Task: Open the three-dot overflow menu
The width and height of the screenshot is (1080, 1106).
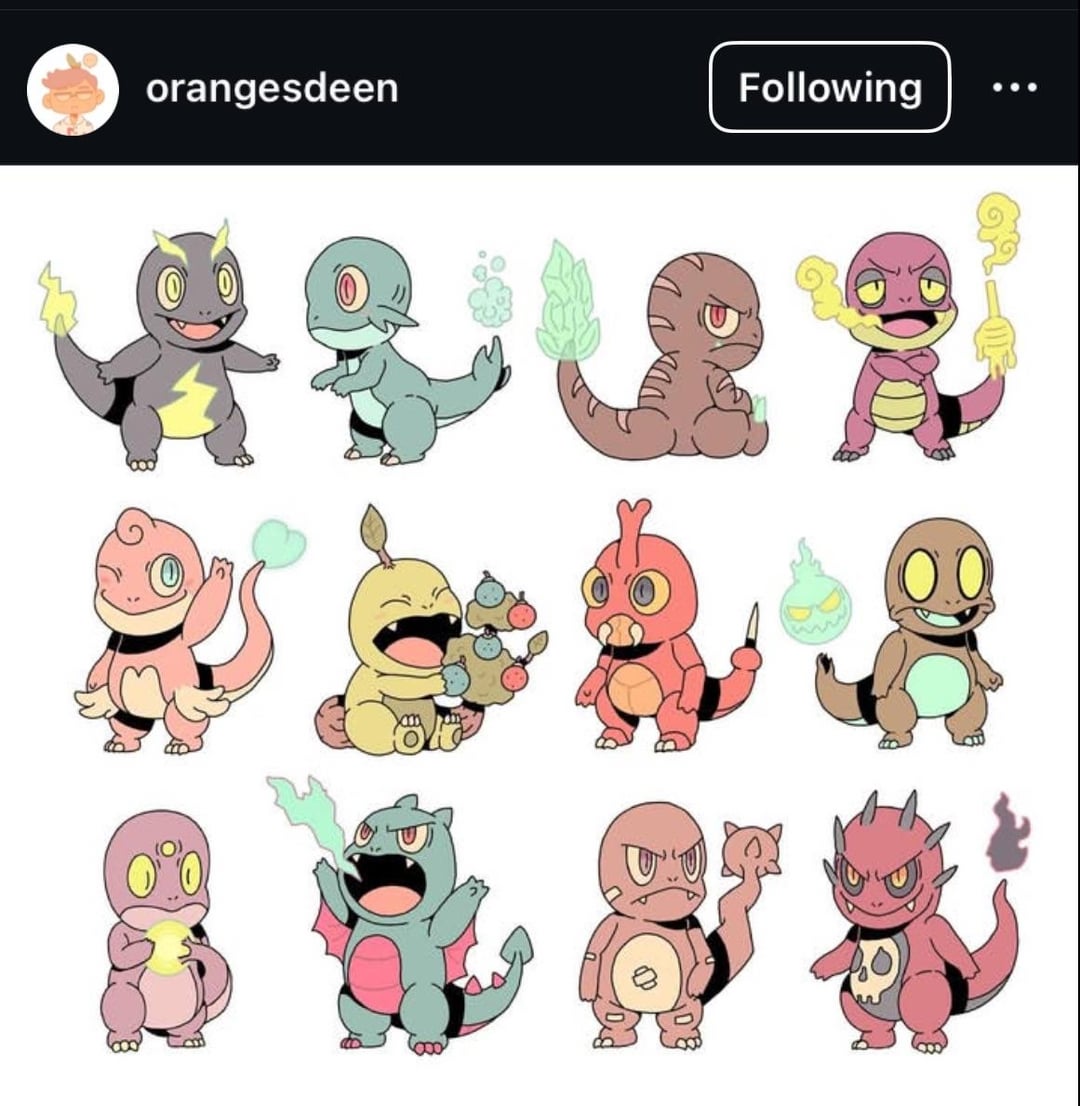Action: pyautogui.click(x=1014, y=87)
